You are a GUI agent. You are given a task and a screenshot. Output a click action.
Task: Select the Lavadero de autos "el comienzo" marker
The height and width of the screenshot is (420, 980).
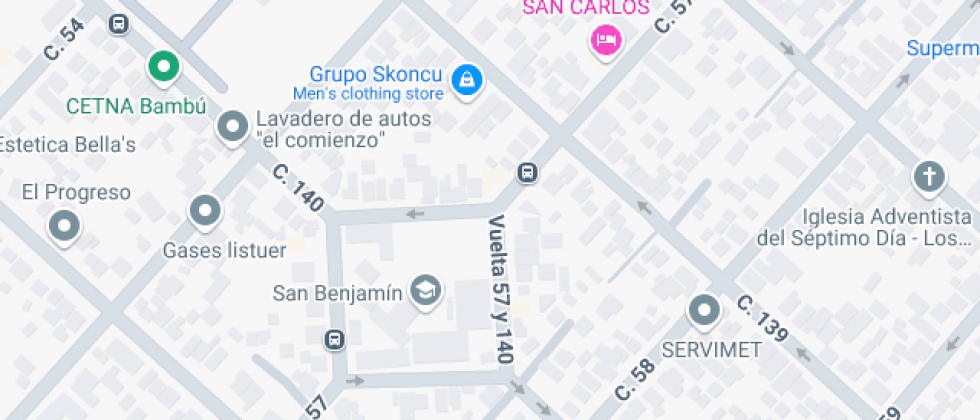click(233, 127)
